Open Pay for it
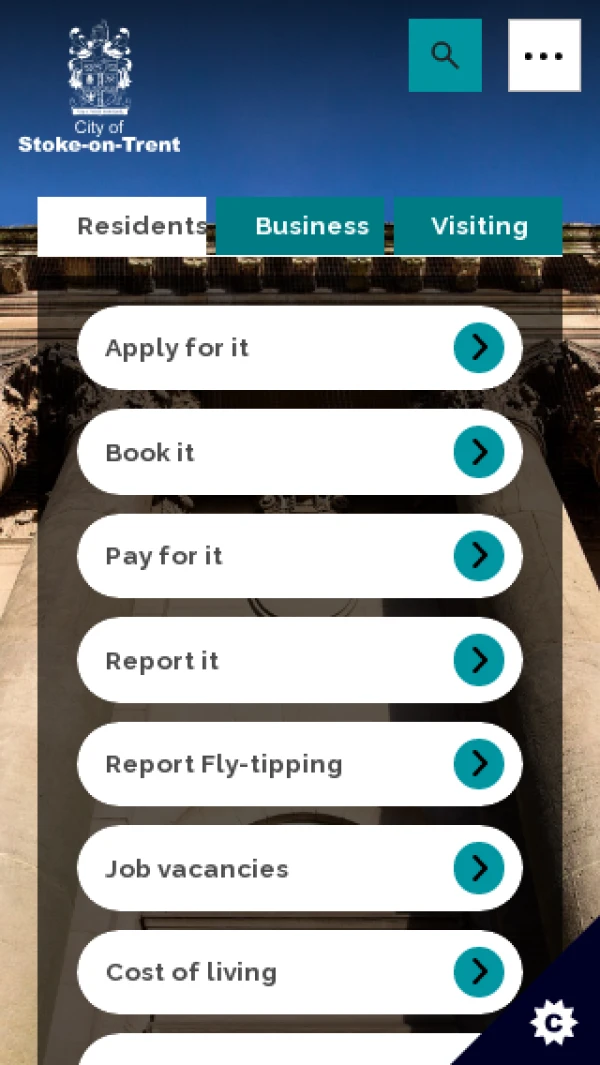The width and height of the screenshot is (600, 1065). click(x=299, y=556)
